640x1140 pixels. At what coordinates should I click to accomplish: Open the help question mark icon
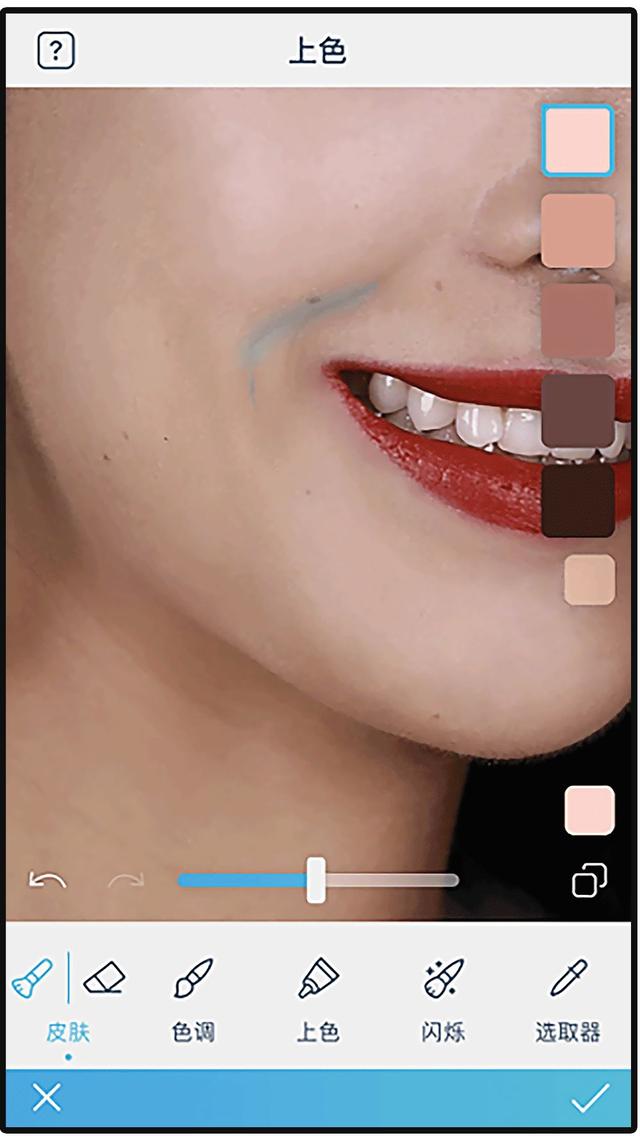(56, 51)
